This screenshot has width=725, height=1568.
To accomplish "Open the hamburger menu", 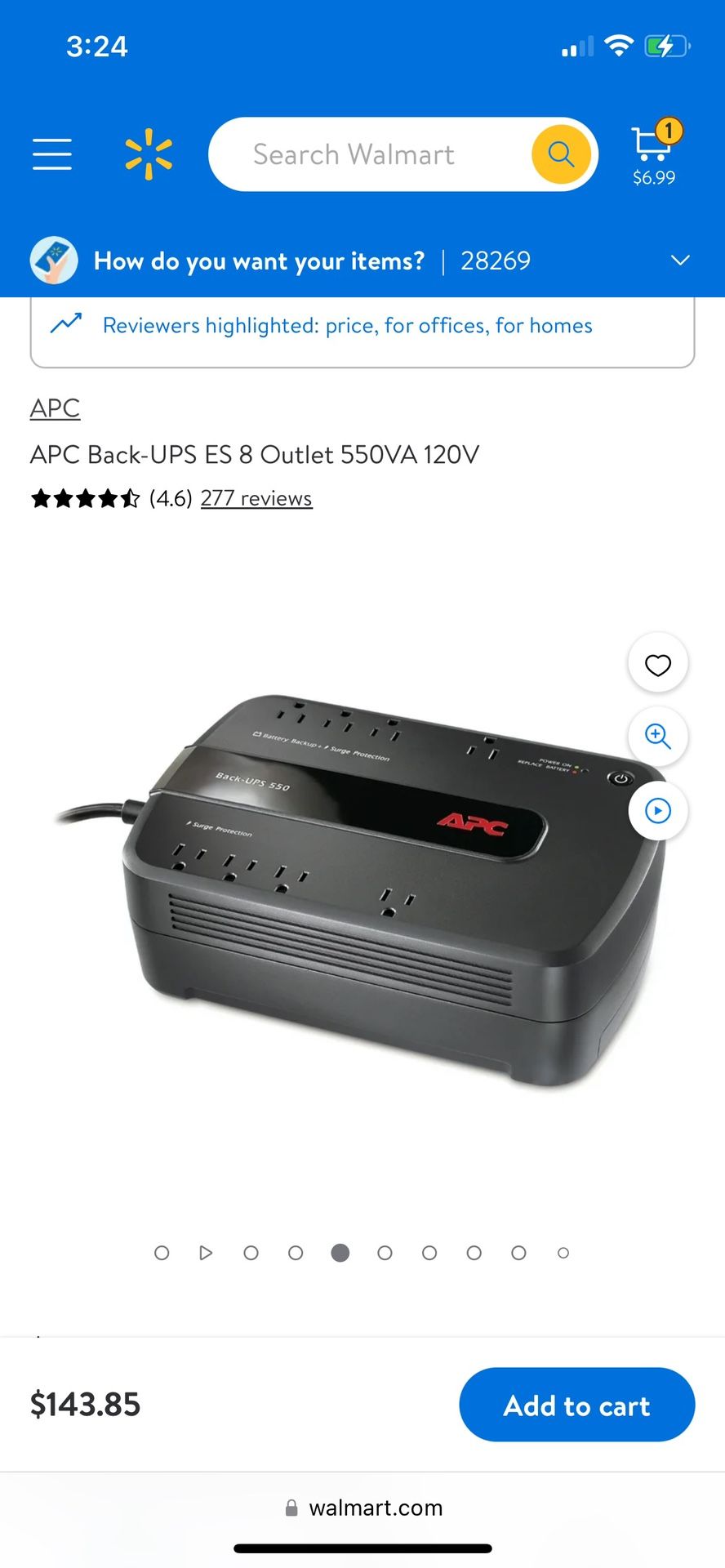I will point(52,154).
